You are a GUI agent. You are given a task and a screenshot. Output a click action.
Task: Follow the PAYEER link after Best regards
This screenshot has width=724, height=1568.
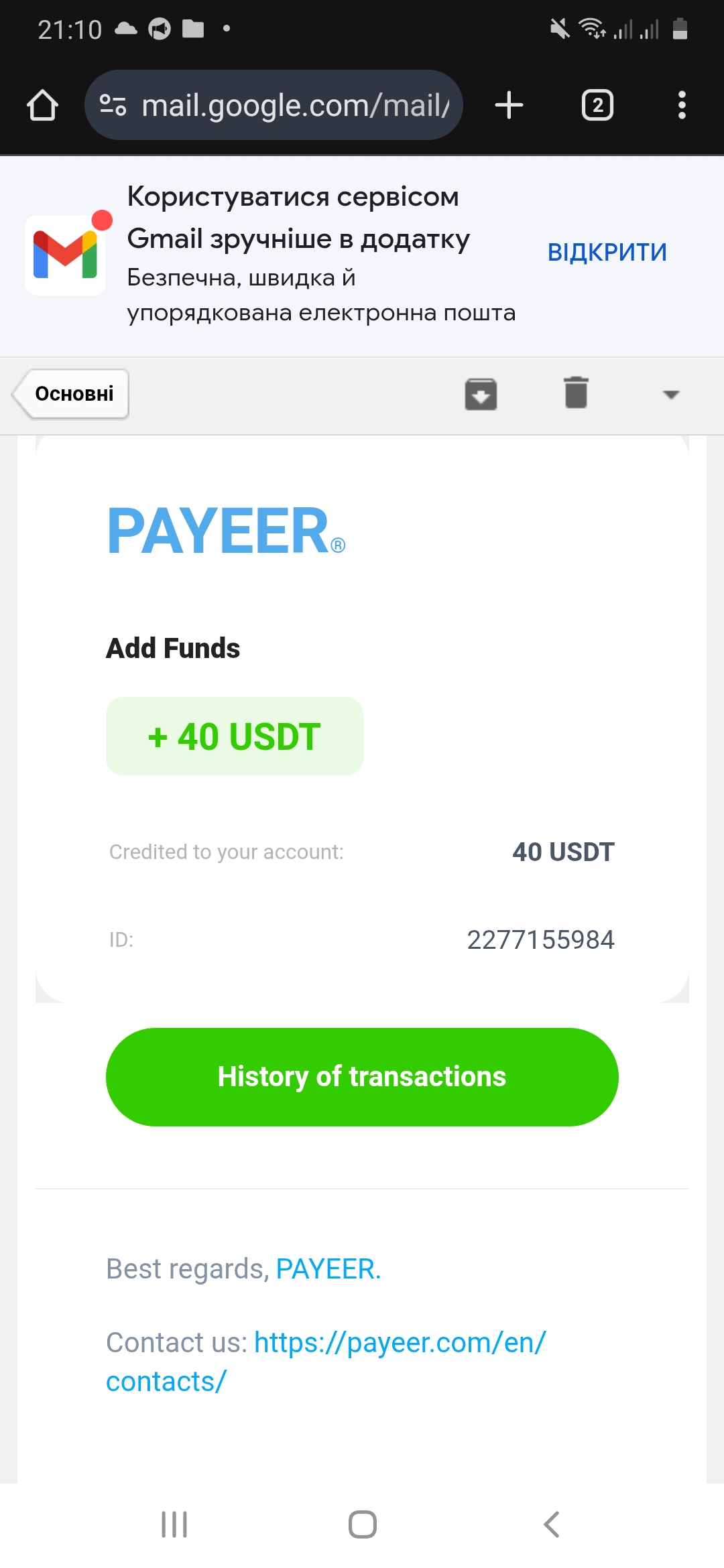328,1268
